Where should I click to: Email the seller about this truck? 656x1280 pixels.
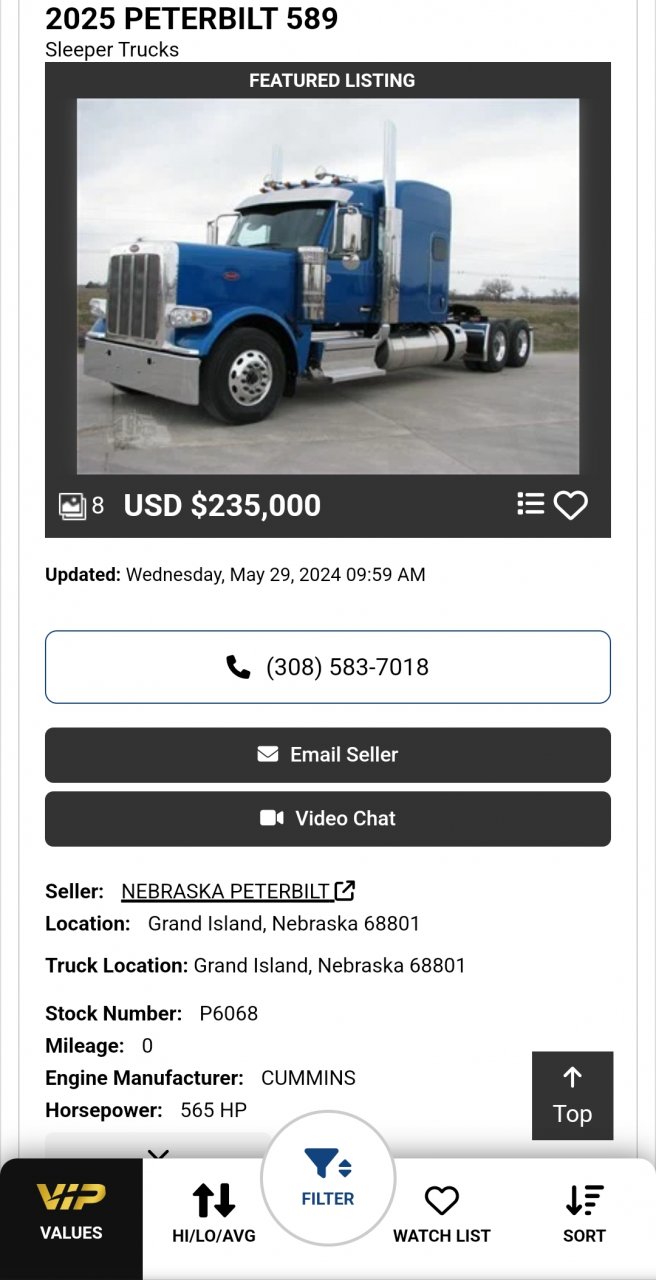click(328, 755)
